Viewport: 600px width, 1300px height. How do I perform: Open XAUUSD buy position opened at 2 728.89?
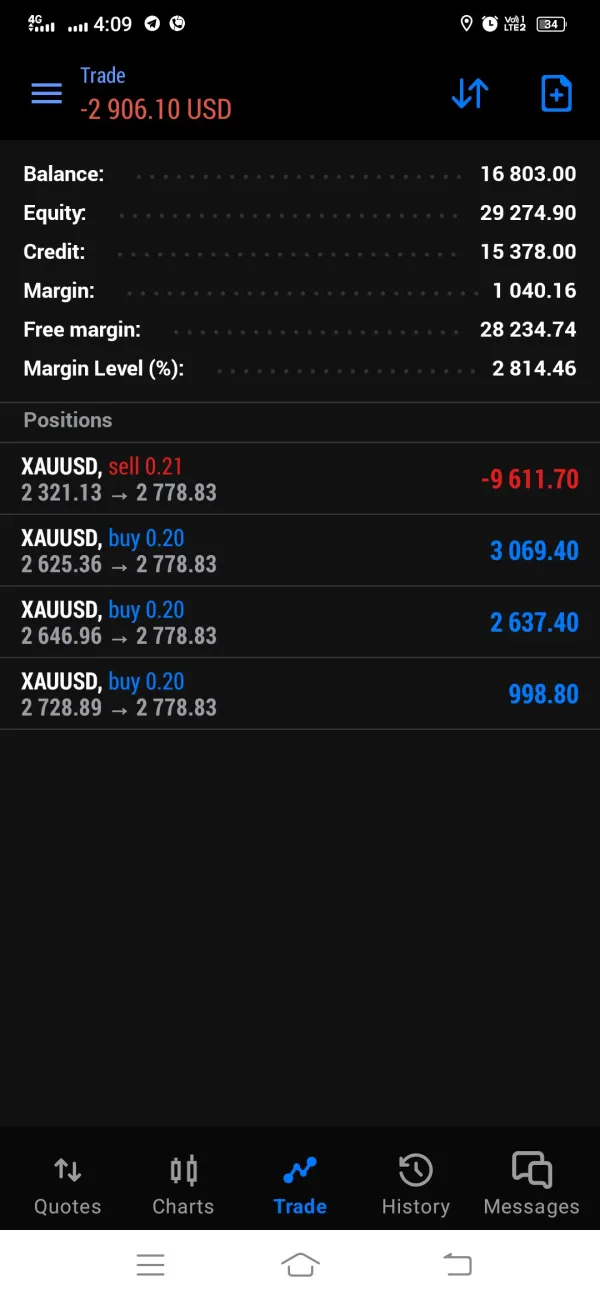point(300,694)
